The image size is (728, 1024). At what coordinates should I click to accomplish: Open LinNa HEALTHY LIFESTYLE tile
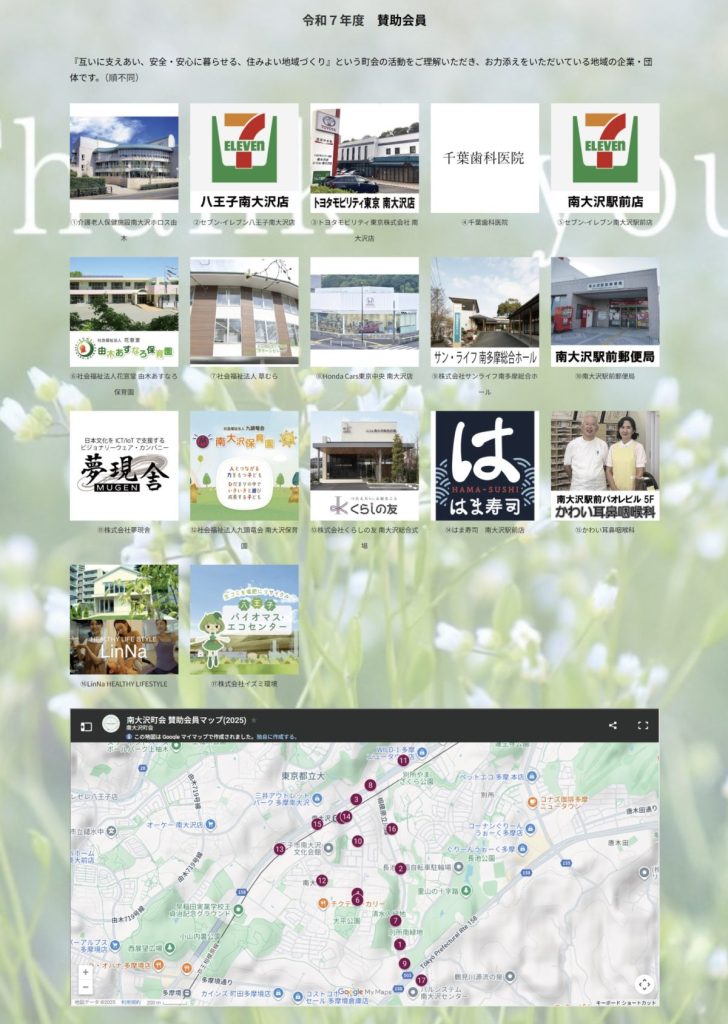(x=124, y=619)
